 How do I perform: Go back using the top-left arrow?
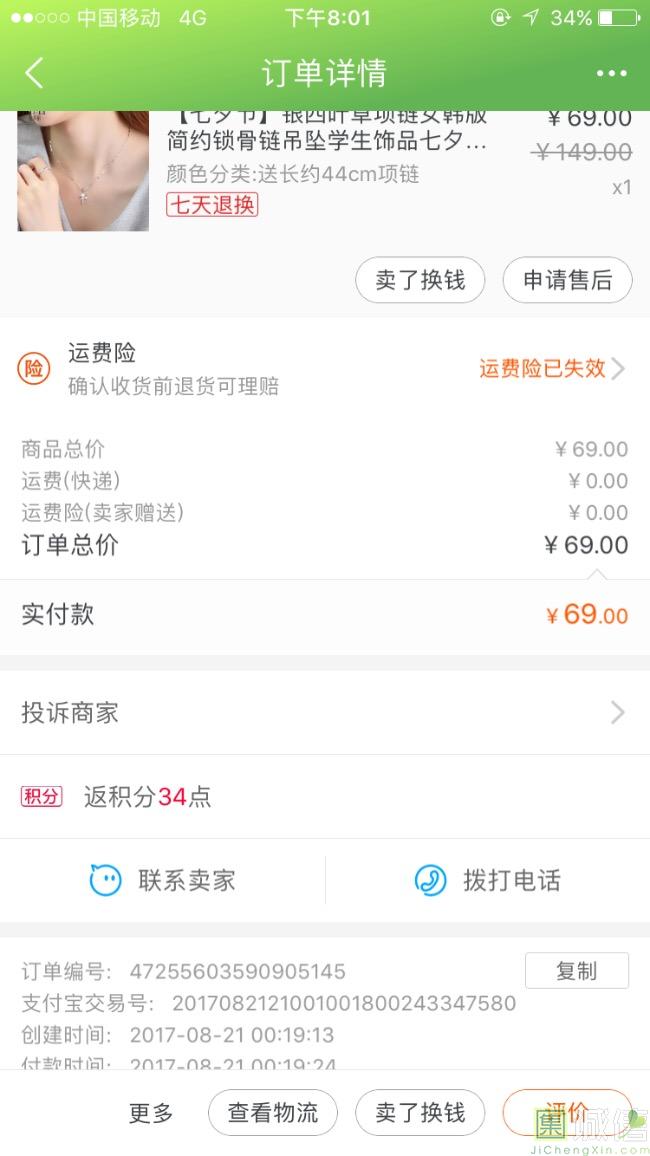tap(35, 73)
